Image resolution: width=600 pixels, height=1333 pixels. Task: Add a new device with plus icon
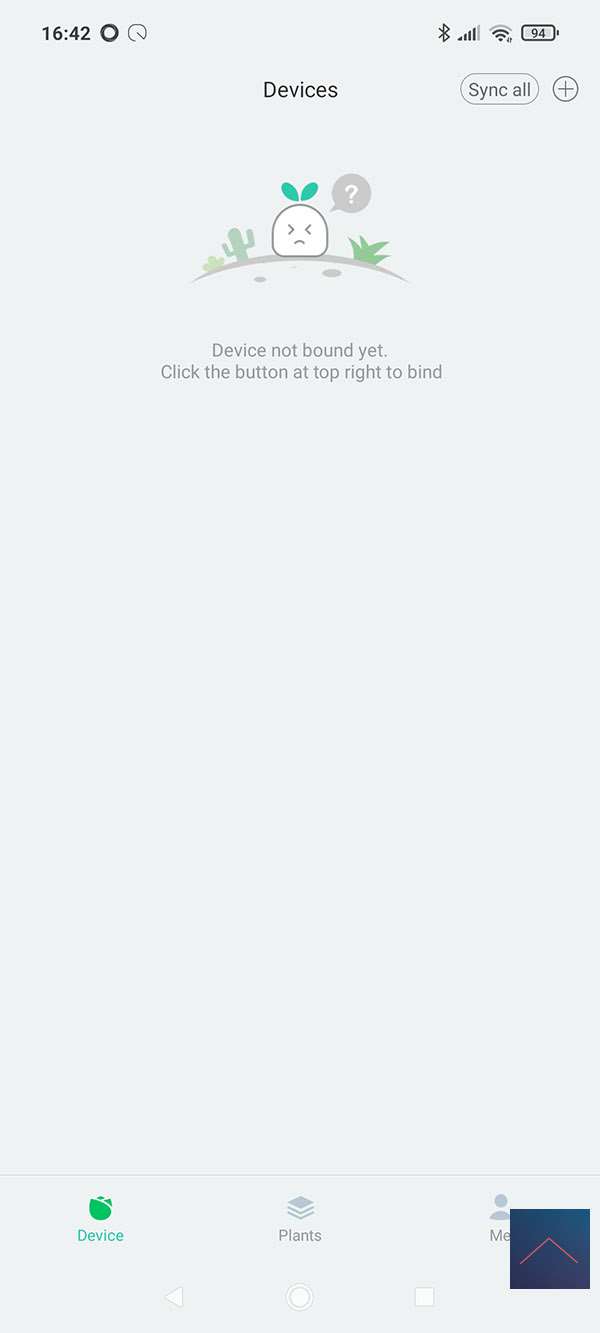click(566, 89)
